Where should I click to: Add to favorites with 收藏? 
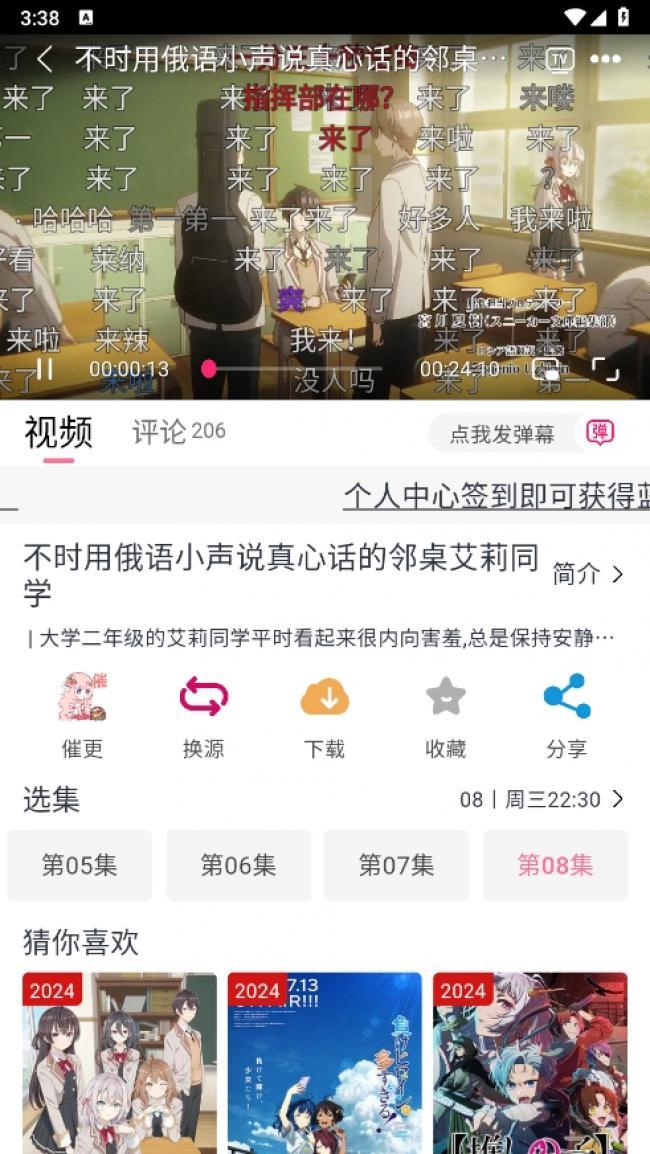pos(446,715)
